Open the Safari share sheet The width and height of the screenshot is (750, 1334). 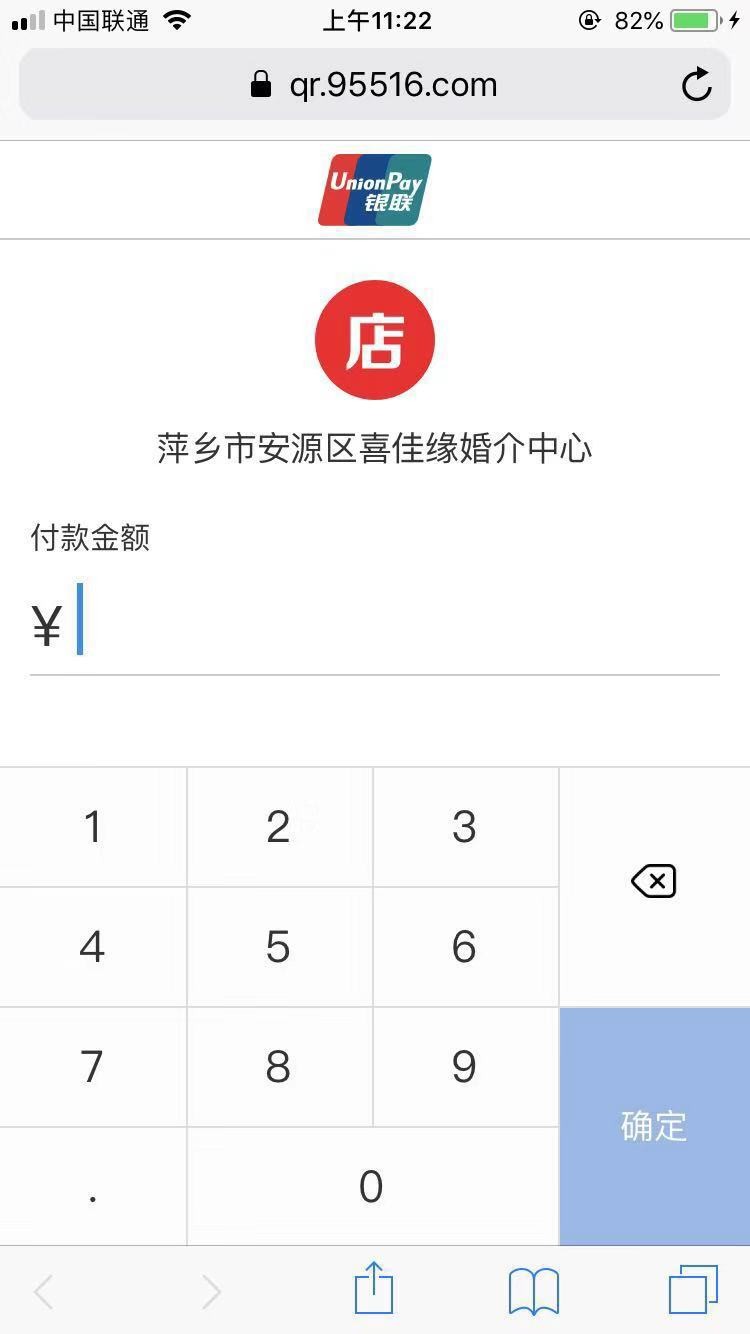(374, 1289)
